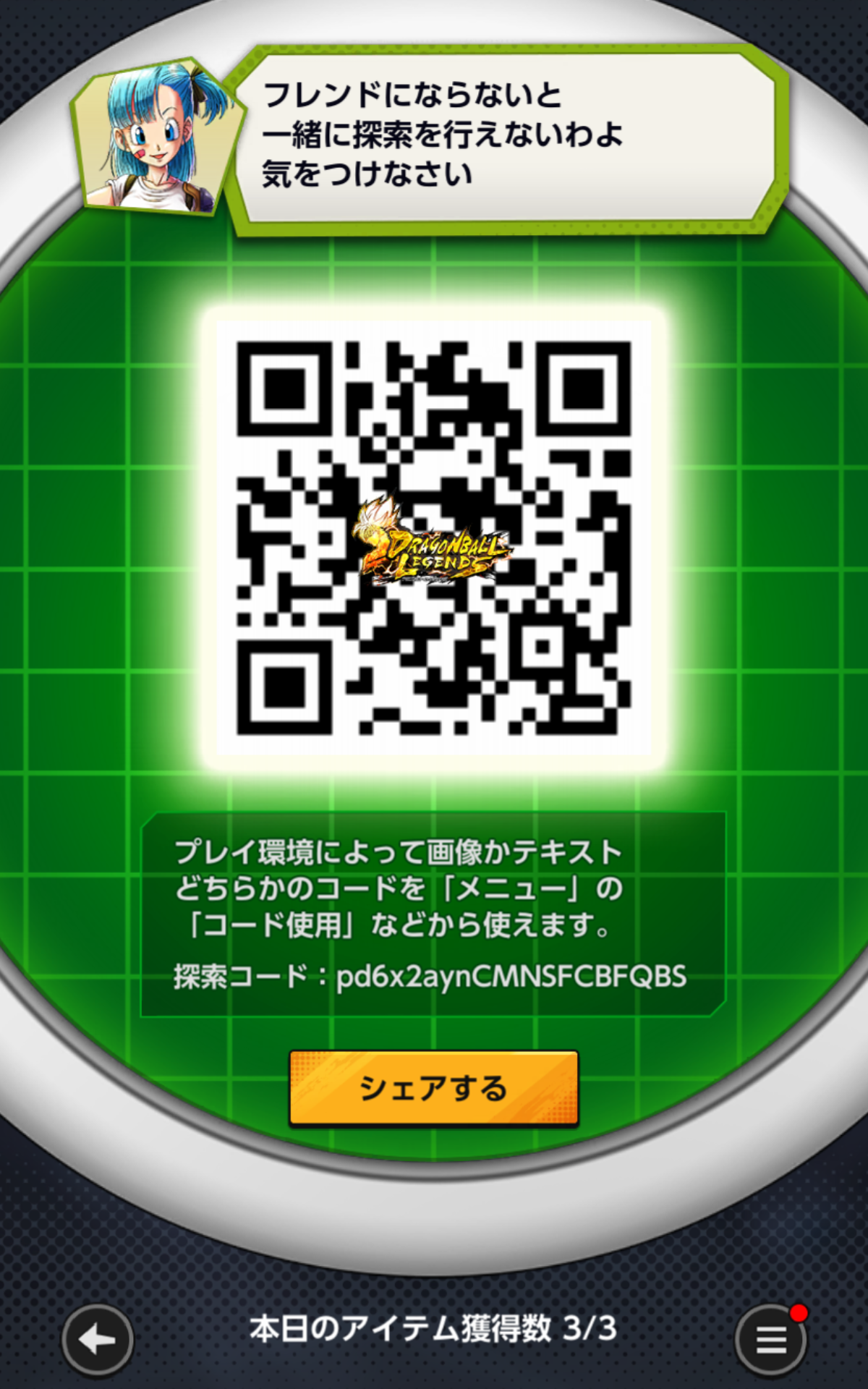Open the hamburger menu button
The image size is (868, 1389).
[770, 1340]
